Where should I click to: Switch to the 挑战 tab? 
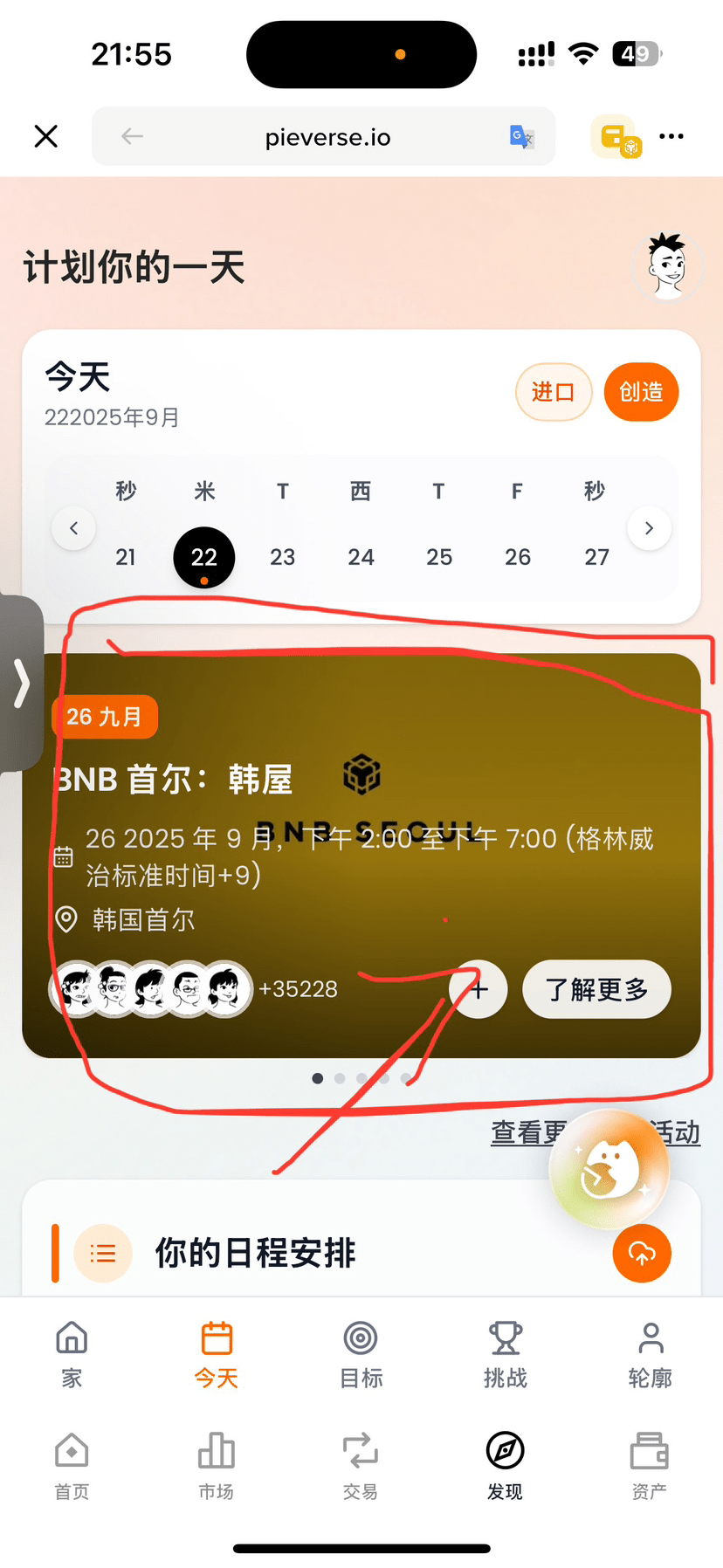pos(506,1354)
